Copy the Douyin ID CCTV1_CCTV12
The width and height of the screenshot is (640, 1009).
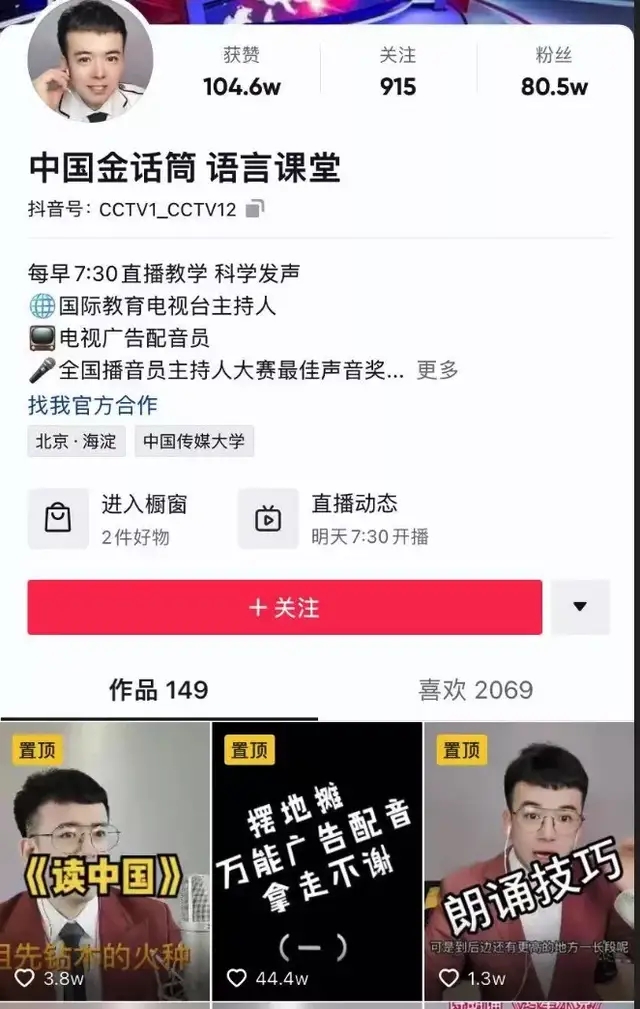click(255, 209)
